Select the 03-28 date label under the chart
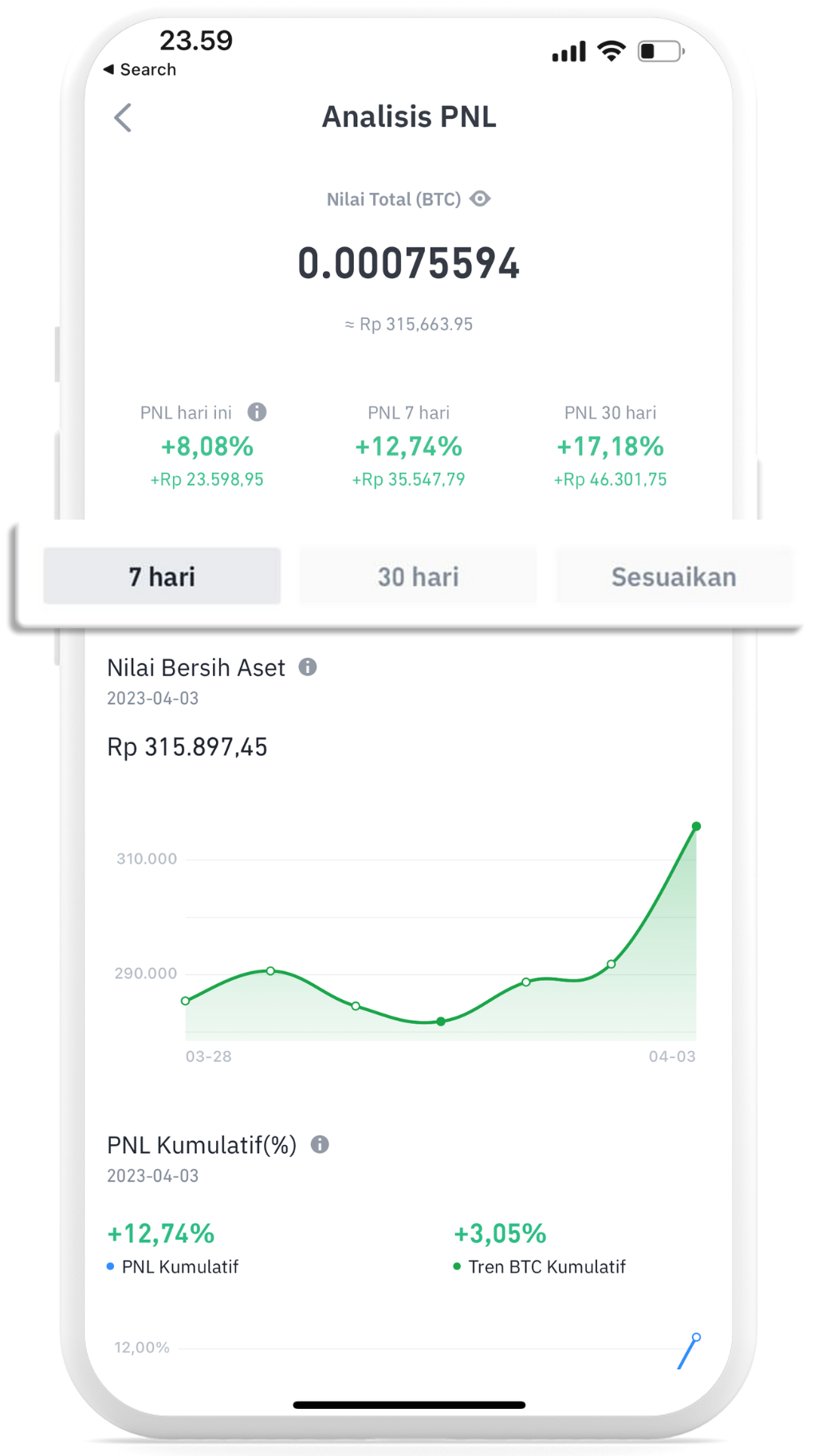Image resolution: width=818 pixels, height=1456 pixels. click(209, 1056)
